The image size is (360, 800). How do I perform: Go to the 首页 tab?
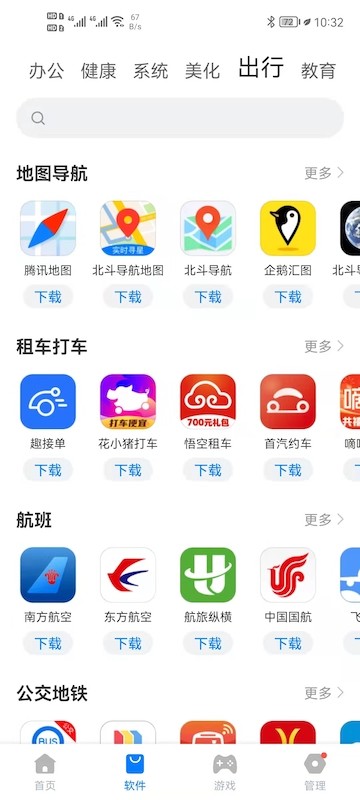pyautogui.click(x=45, y=772)
